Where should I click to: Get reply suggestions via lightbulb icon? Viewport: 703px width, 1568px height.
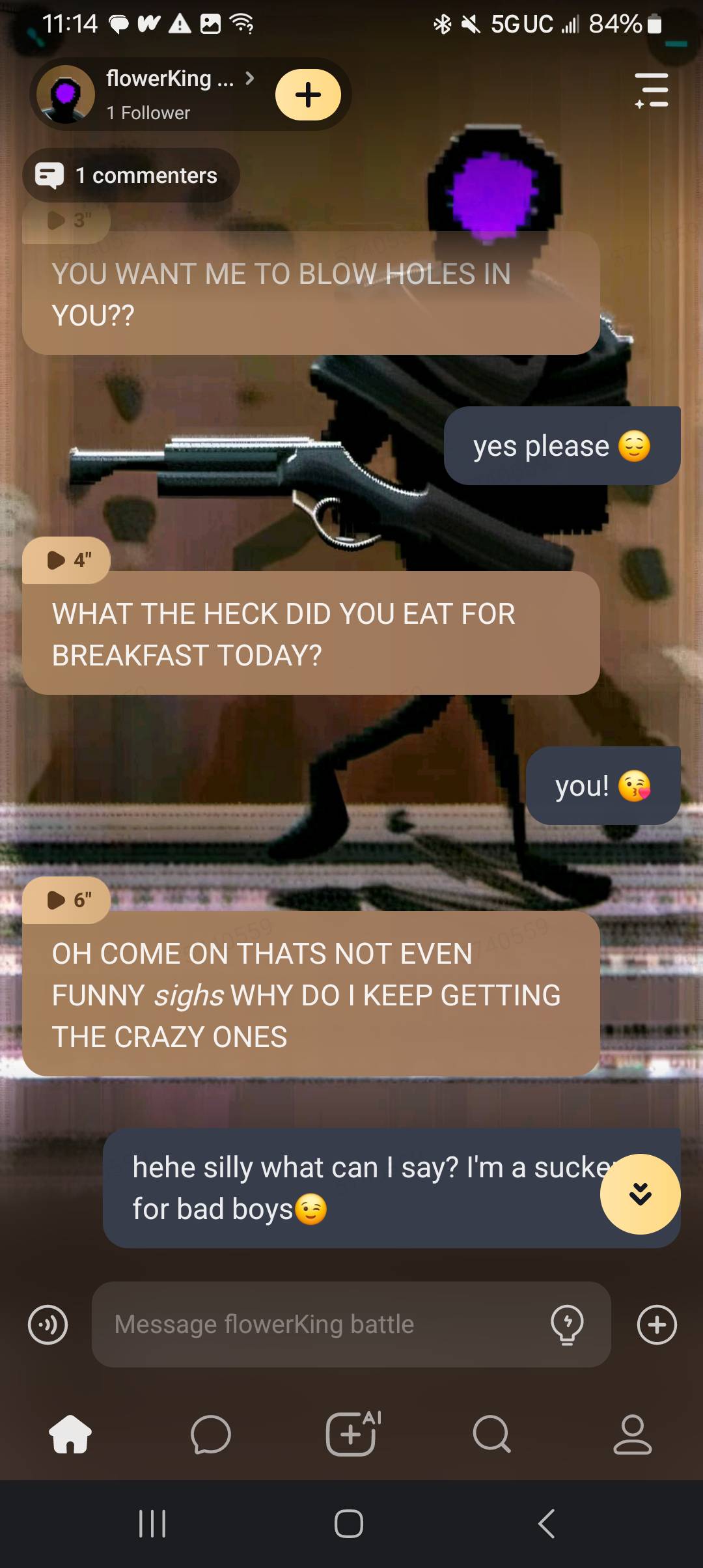567,1324
